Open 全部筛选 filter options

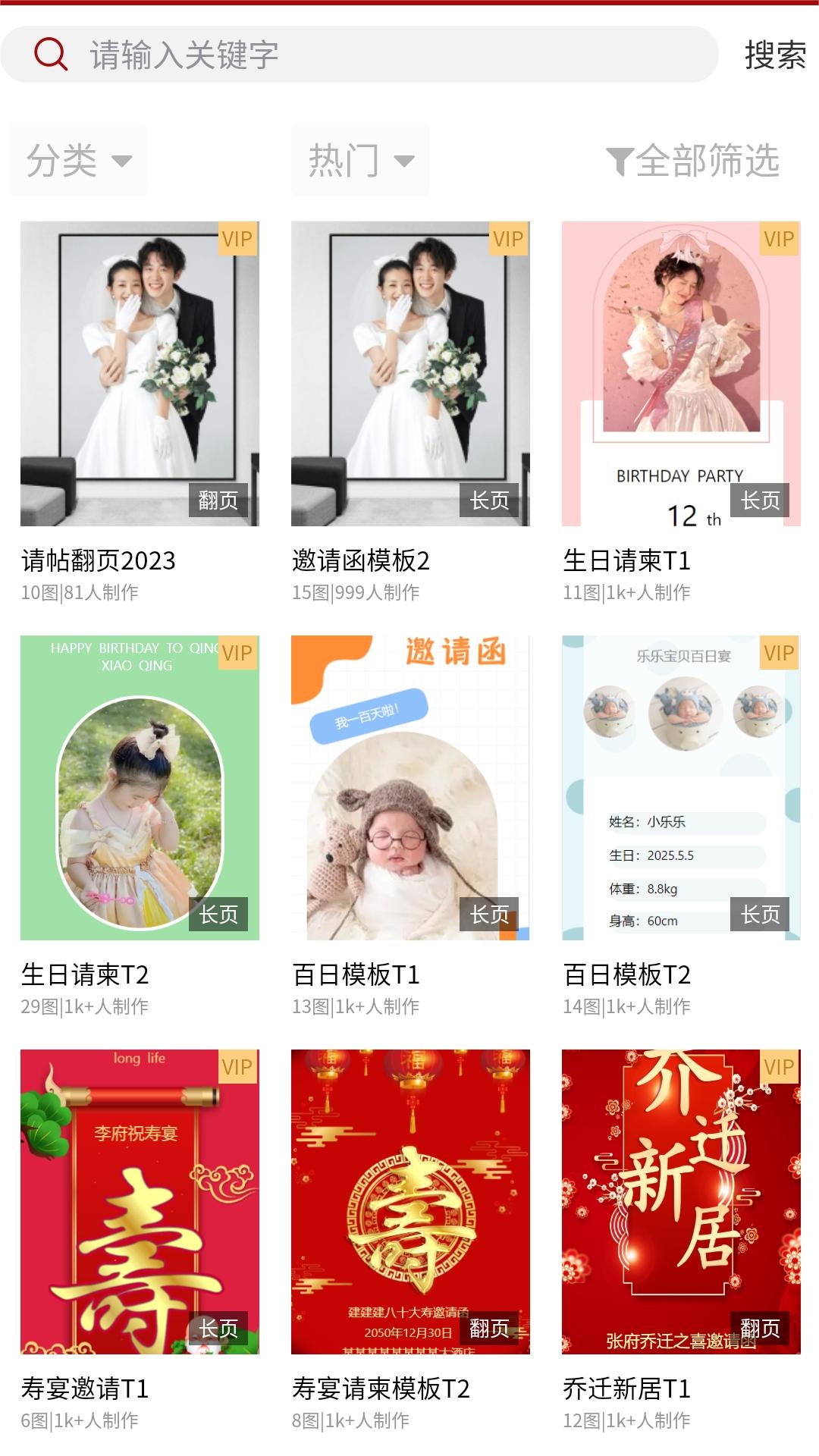[x=693, y=160]
